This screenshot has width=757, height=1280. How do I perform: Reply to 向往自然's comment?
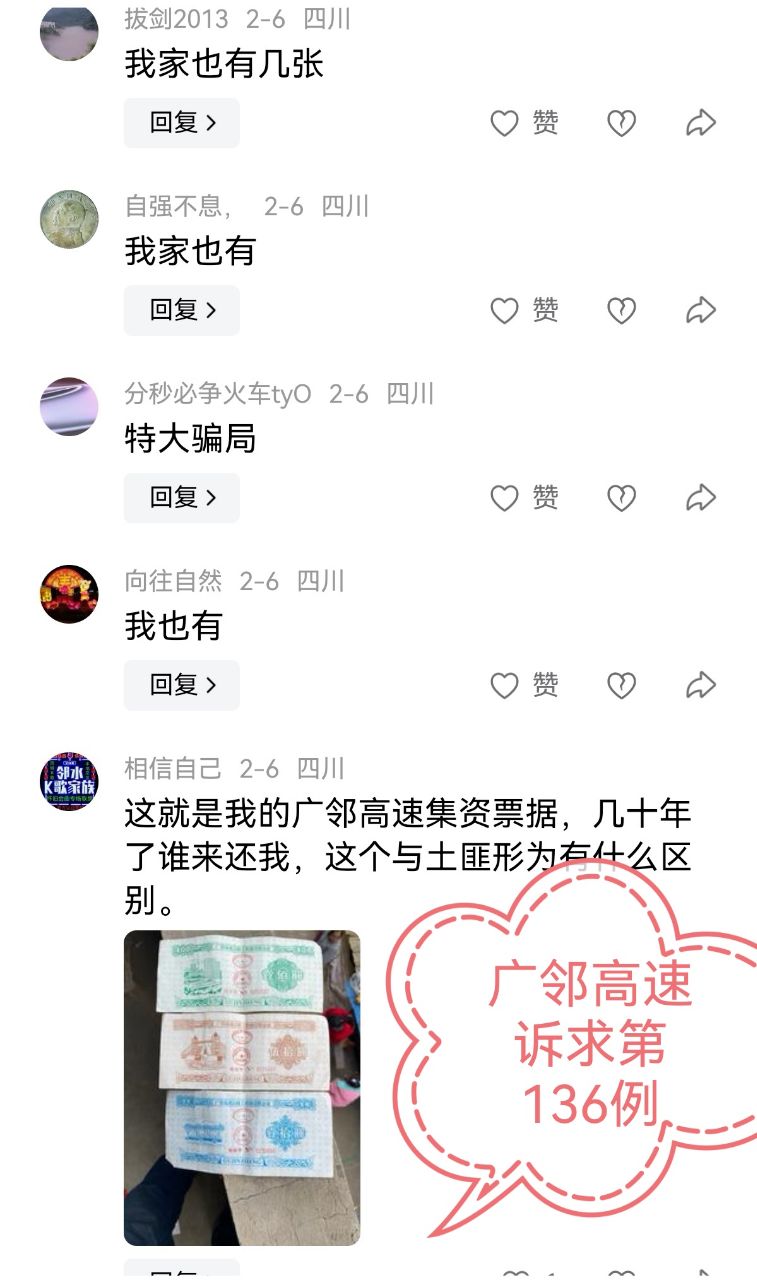pyautogui.click(x=182, y=685)
